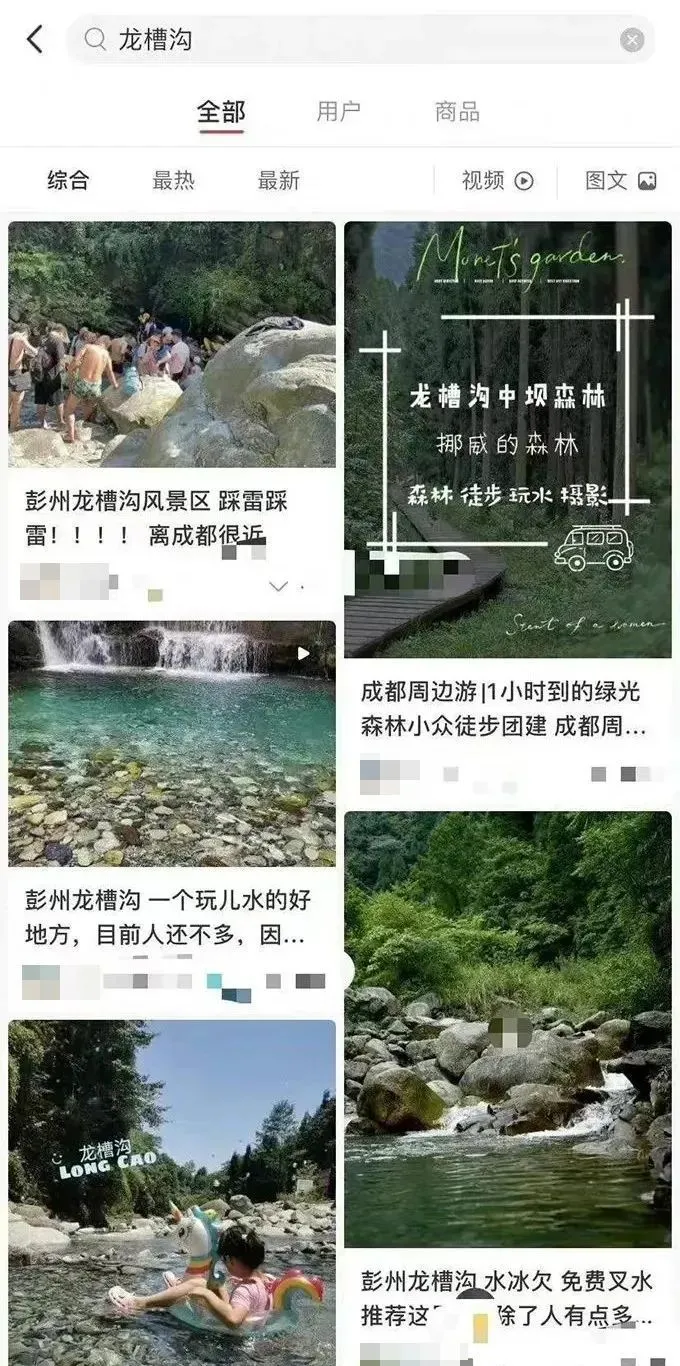The width and height of the screenshot is (680, 1366).
Task: Open the LONG CAO unicorn float post
Action: pyautogui.click(x=172, y=1190)
